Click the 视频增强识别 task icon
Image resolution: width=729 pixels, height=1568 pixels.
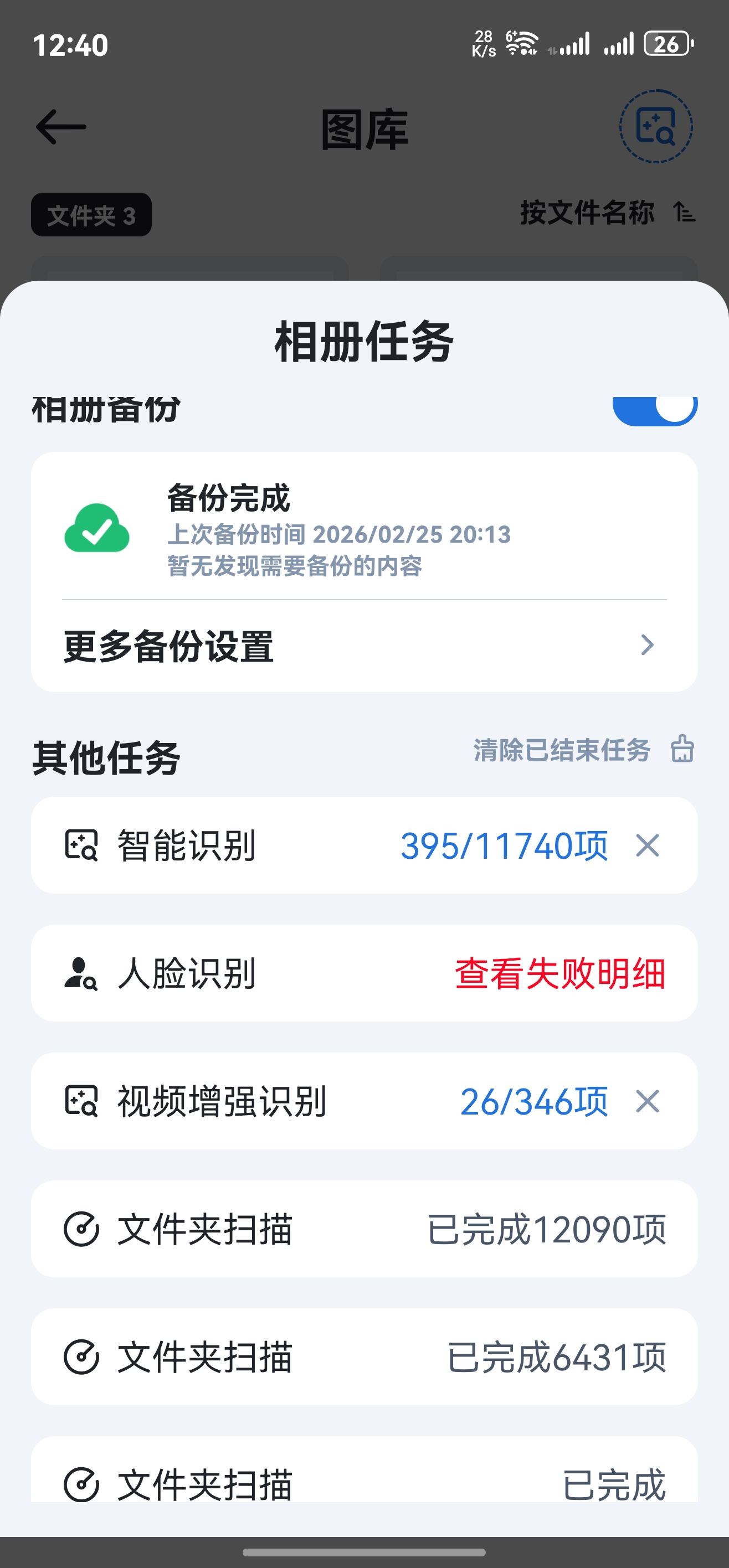pyautogui.click(x=81, y=1102)
